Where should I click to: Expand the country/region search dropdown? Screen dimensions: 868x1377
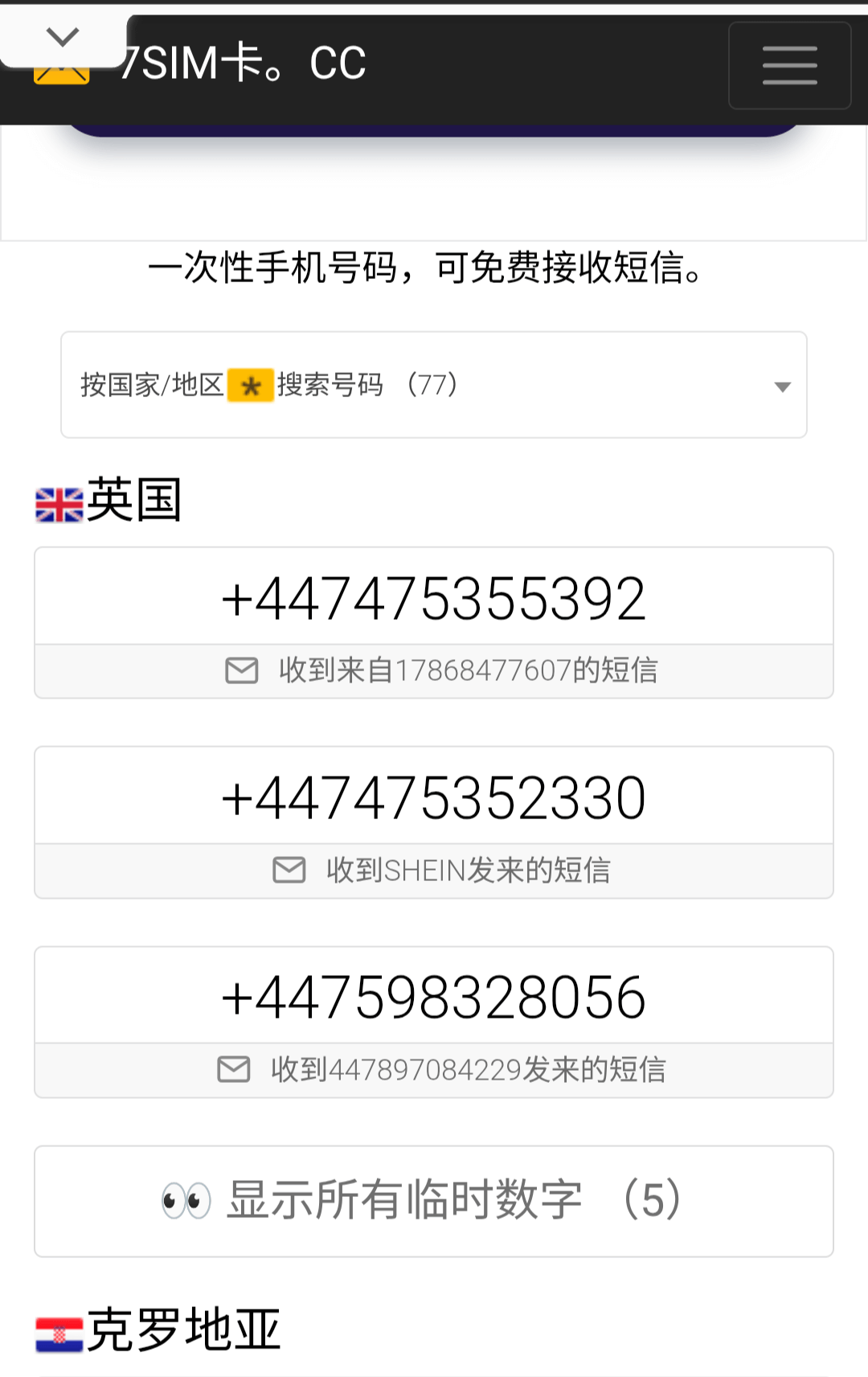(434, 385)
